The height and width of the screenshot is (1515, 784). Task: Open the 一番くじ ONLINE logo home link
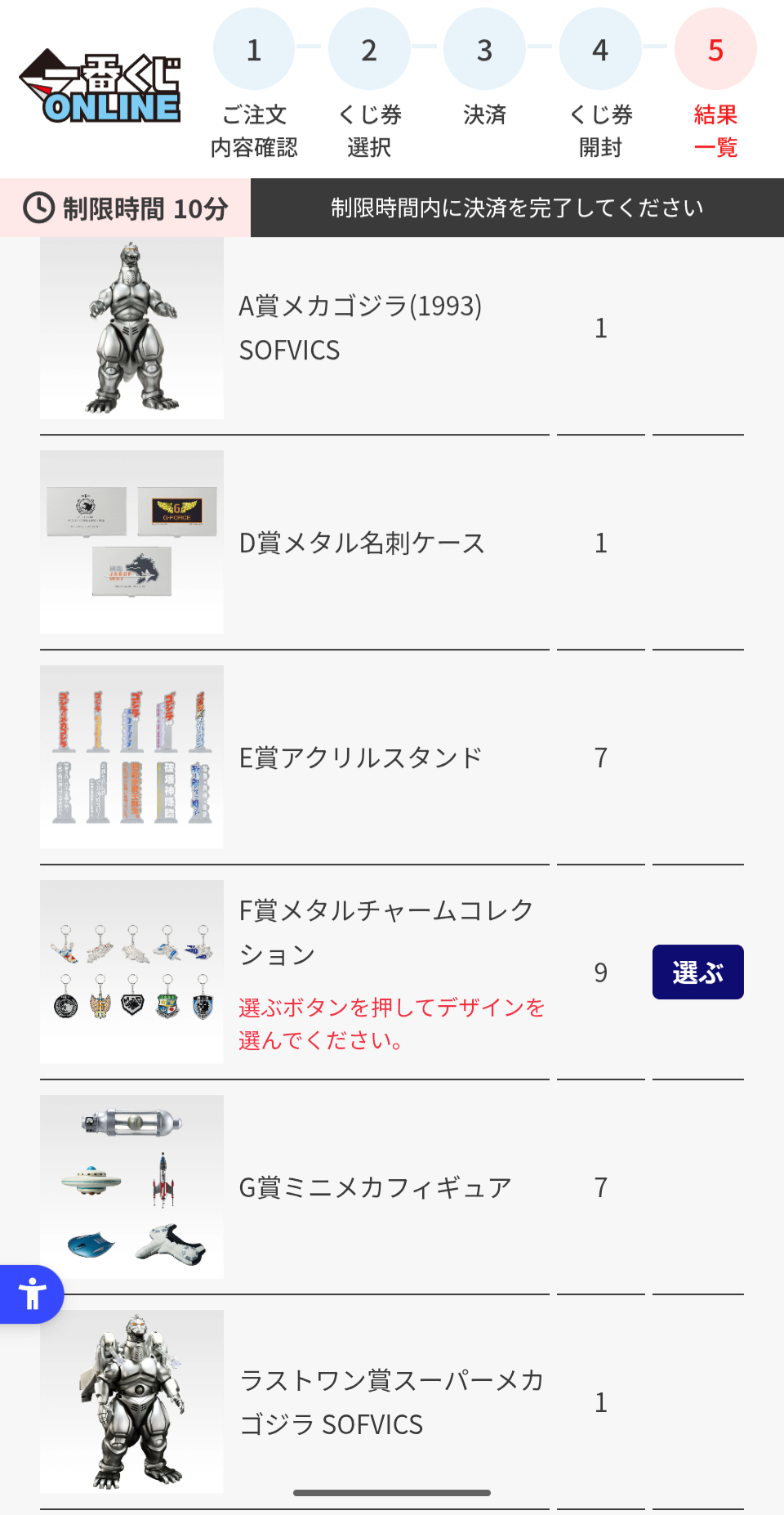pos(100,87)
